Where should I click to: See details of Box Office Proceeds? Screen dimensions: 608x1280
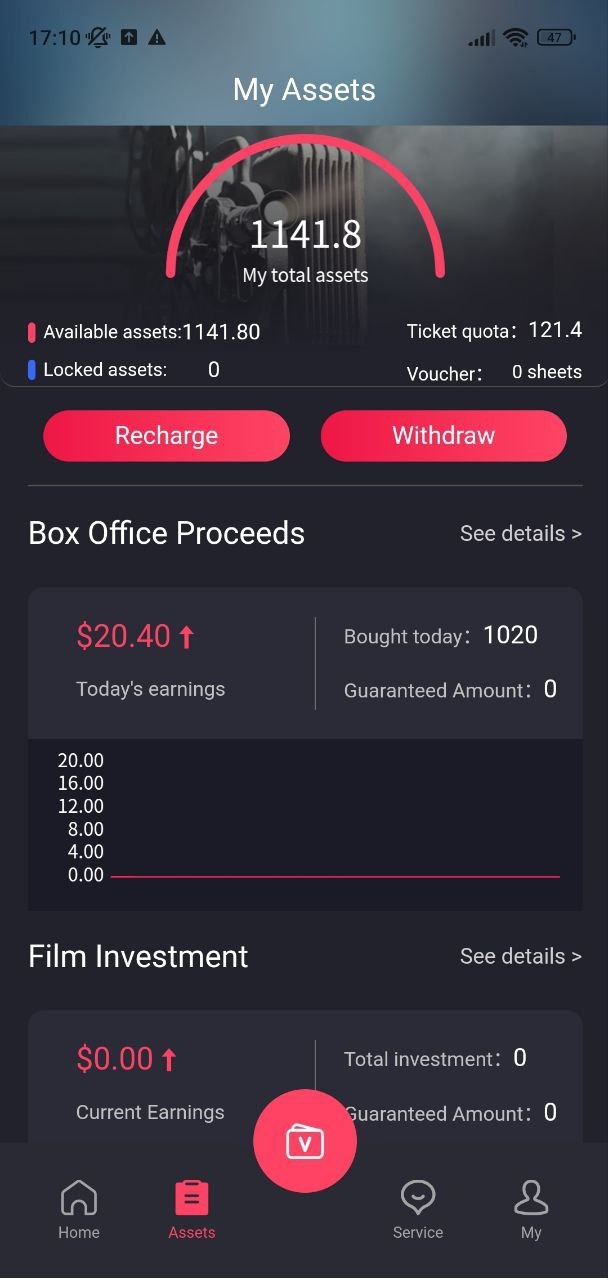coord(520,534)
